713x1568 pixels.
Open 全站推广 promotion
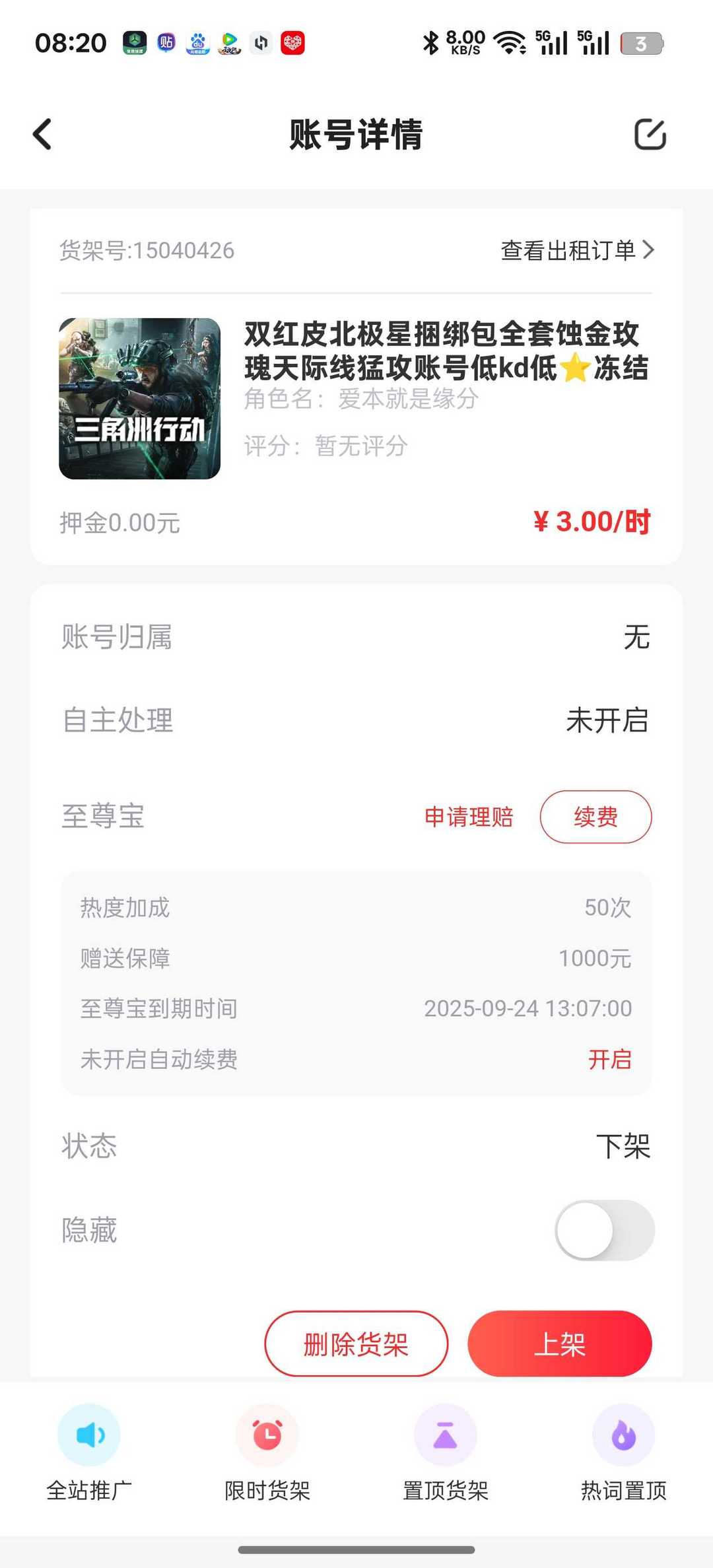coord(89,1452)
